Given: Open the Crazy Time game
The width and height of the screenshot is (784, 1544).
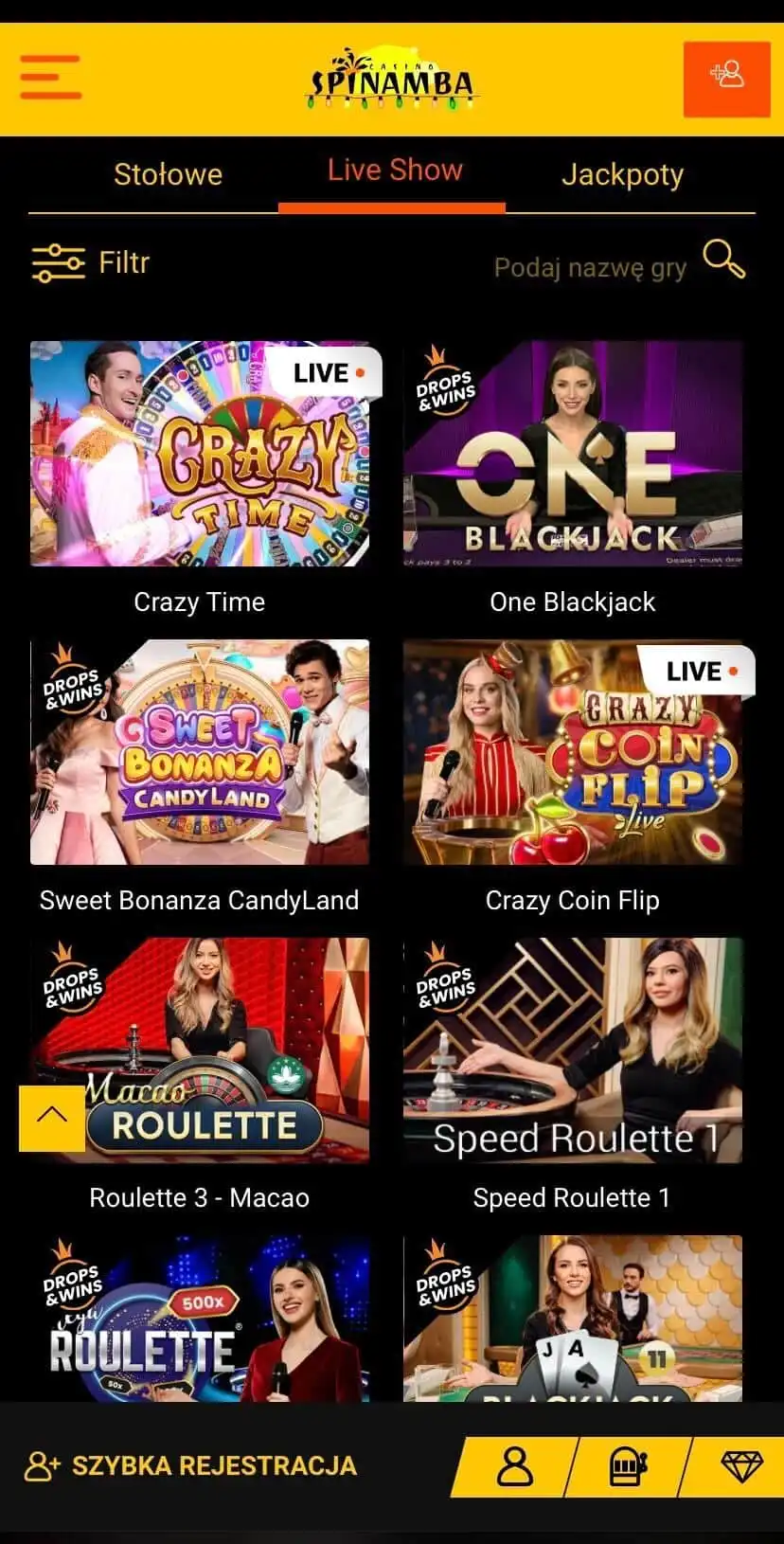Looking at the screenshot, I should tap(200, 454).
